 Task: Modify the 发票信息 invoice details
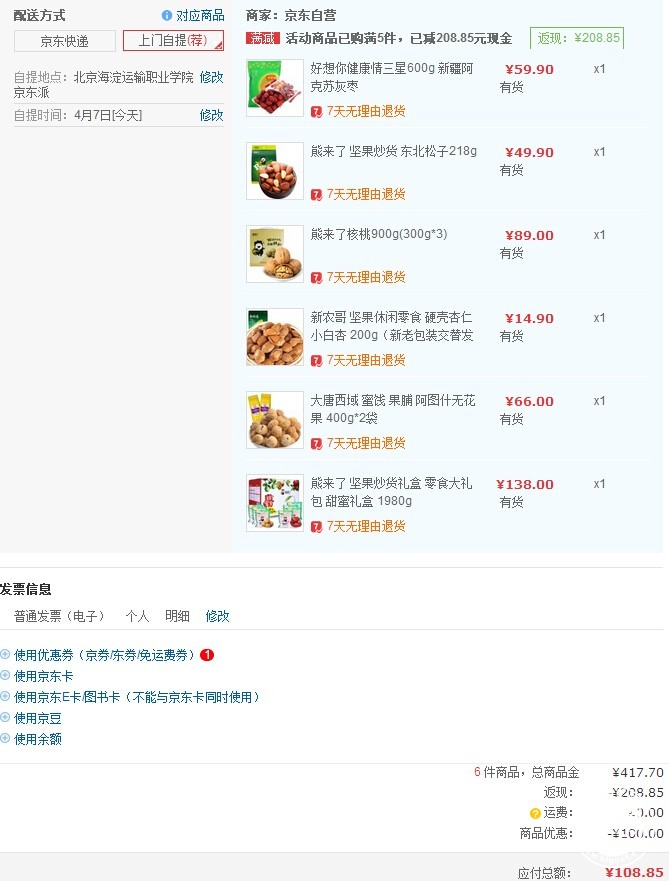pos(217,616)
